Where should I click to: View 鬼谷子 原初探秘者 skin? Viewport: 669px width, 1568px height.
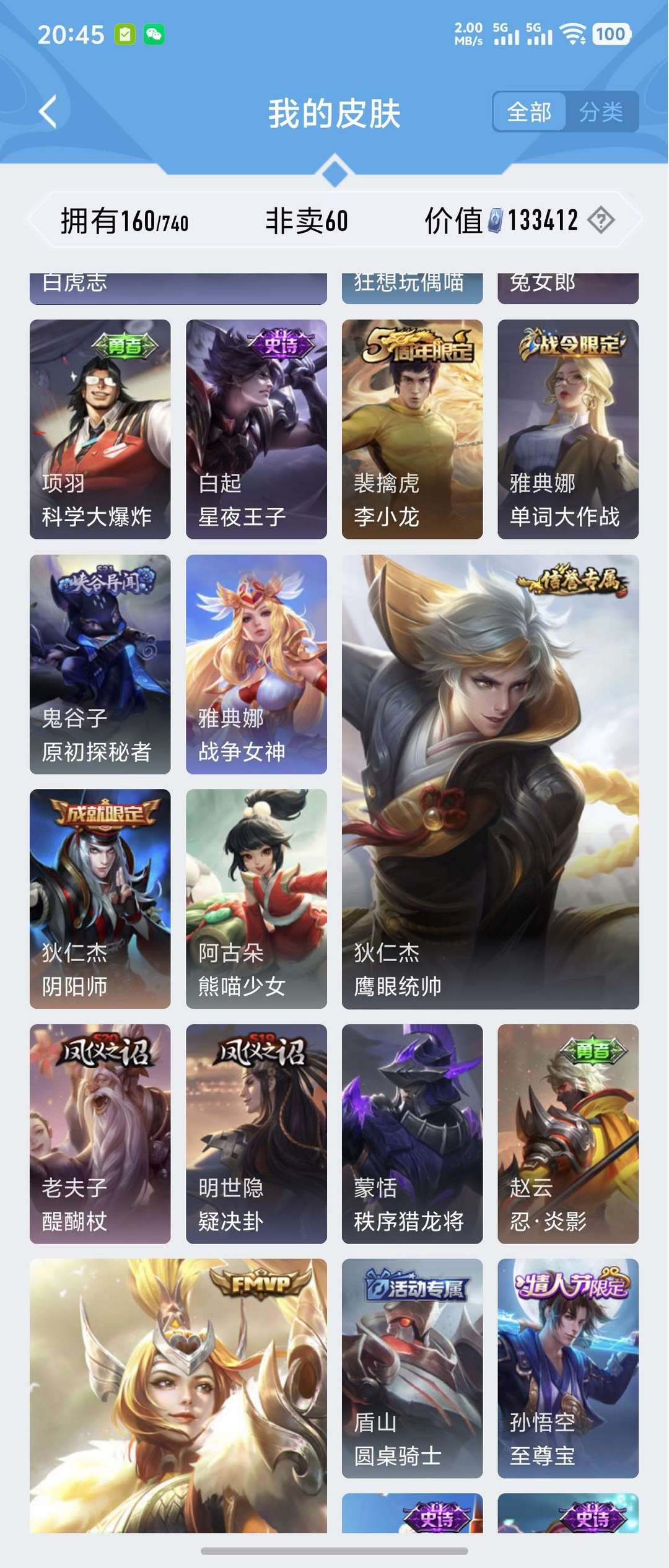point(100,664)
